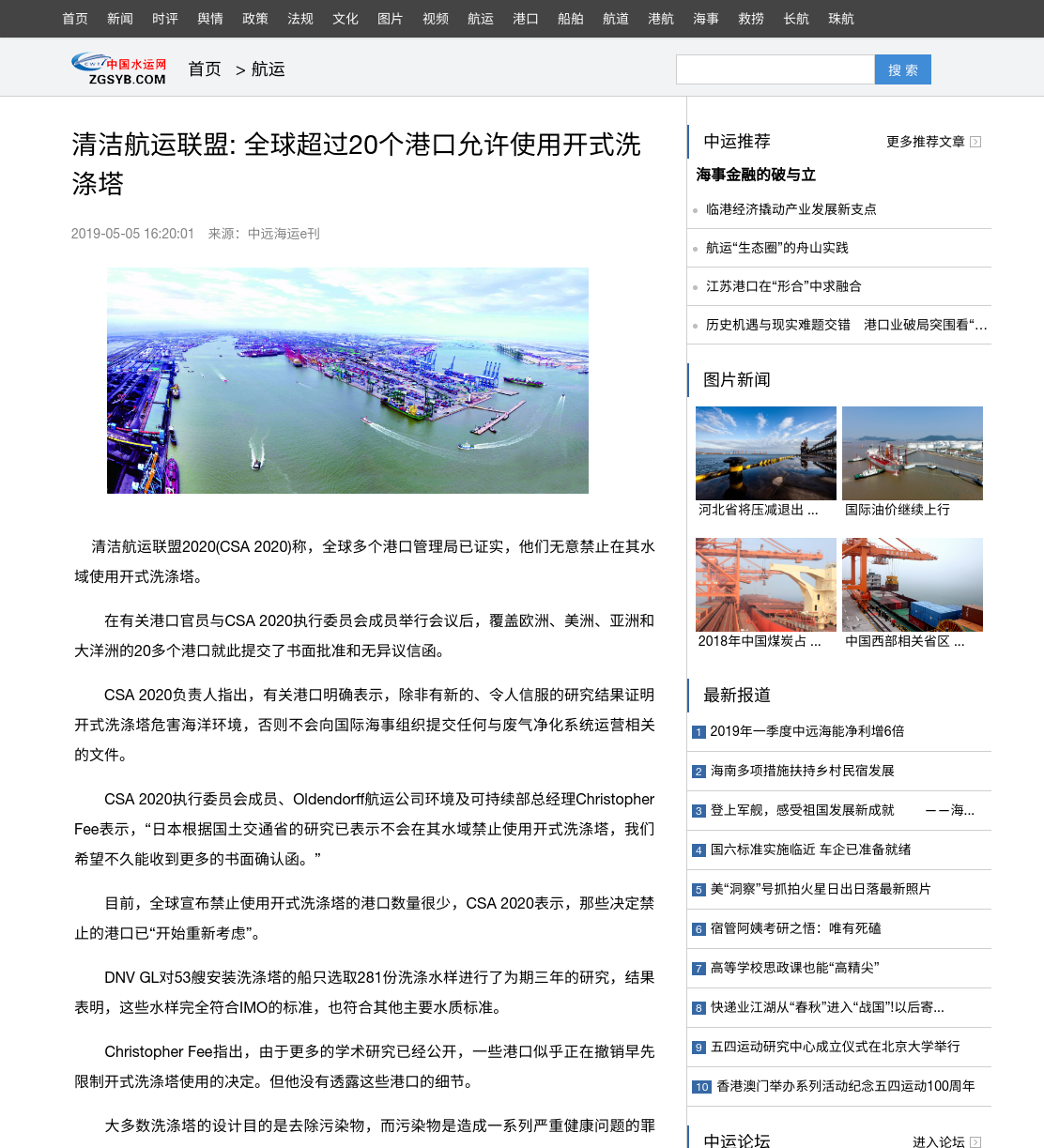Open 五四运动研究中心成立仪式 news item
Viewport: 1044px width, 1148px height.
(836, 1047)
